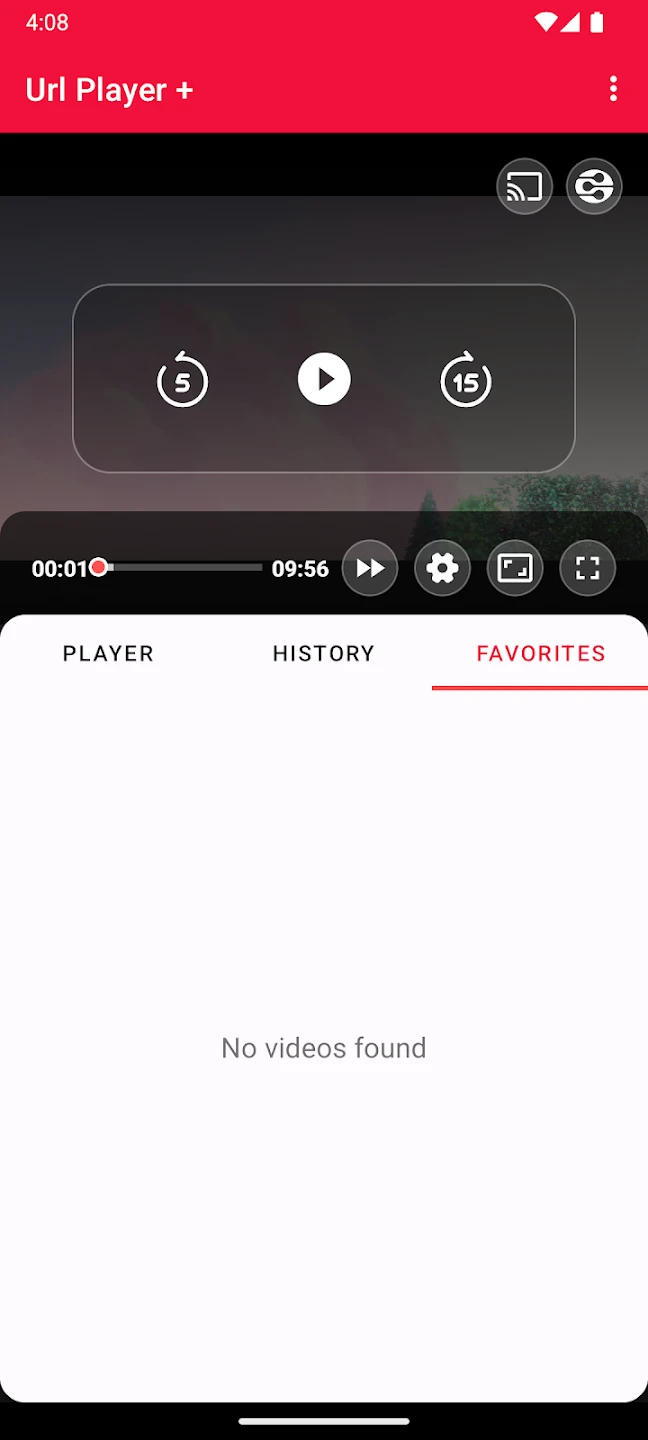Select the Favorites tab

[540, 653]
